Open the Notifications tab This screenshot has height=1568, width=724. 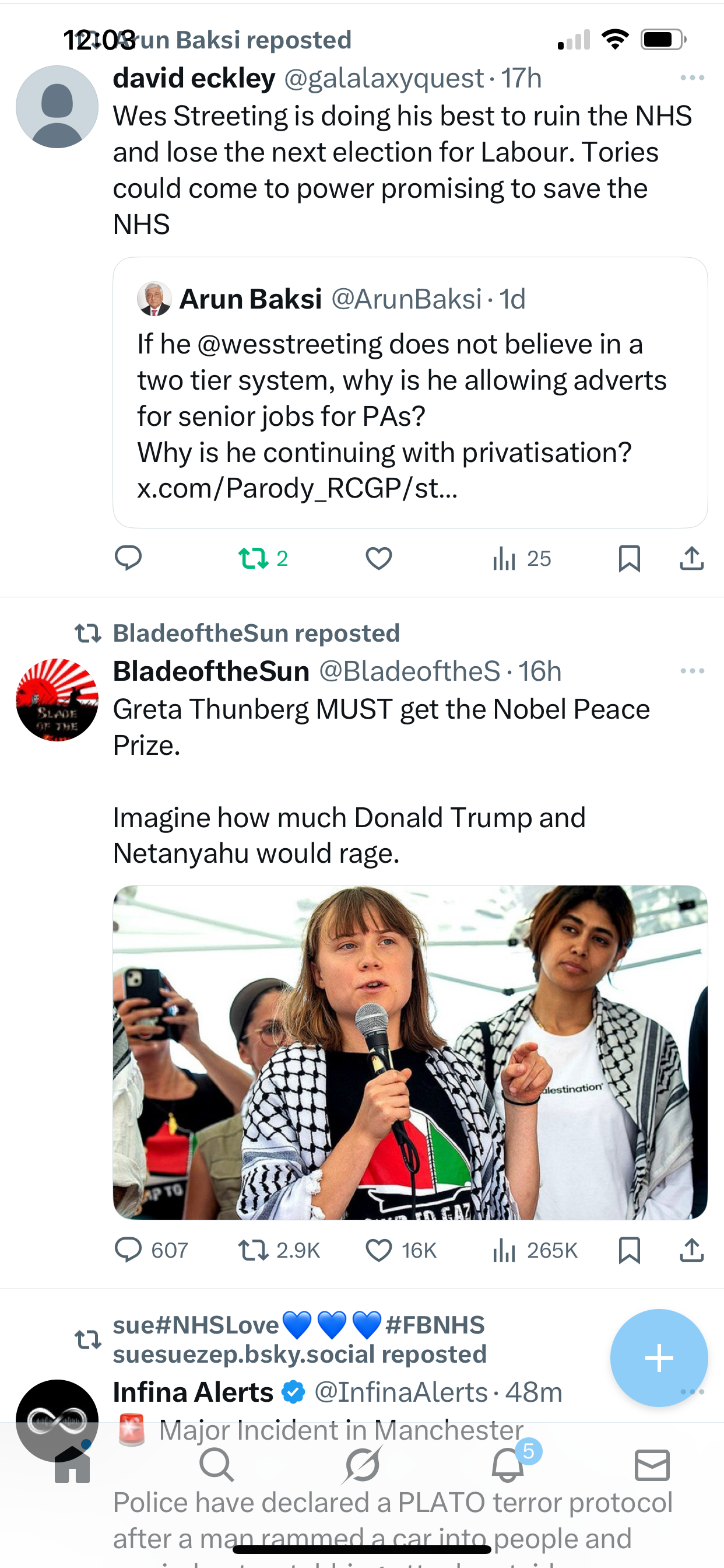click(508, 1465)
